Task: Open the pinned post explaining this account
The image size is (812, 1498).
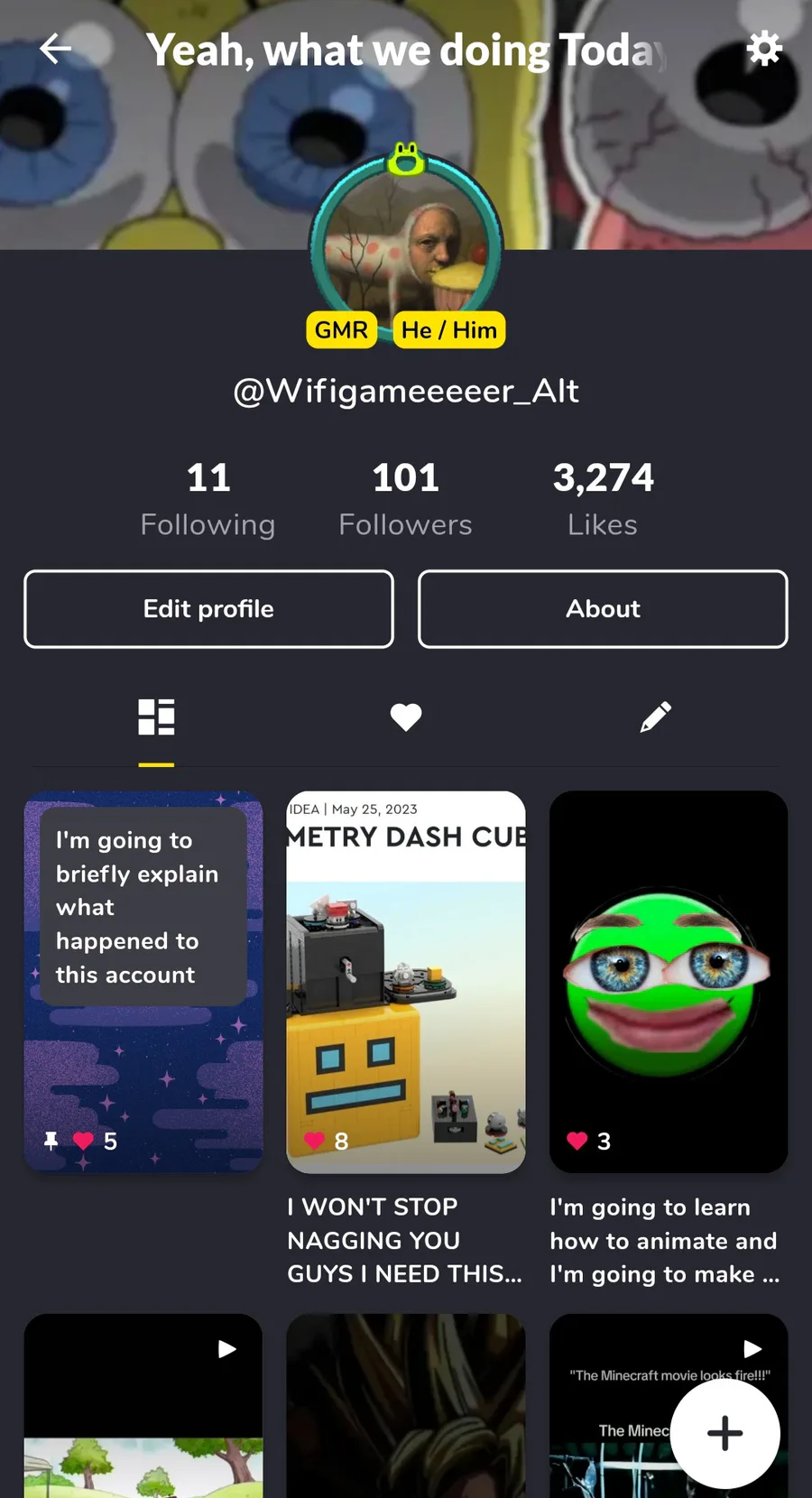Action: (x=143, y=981)
